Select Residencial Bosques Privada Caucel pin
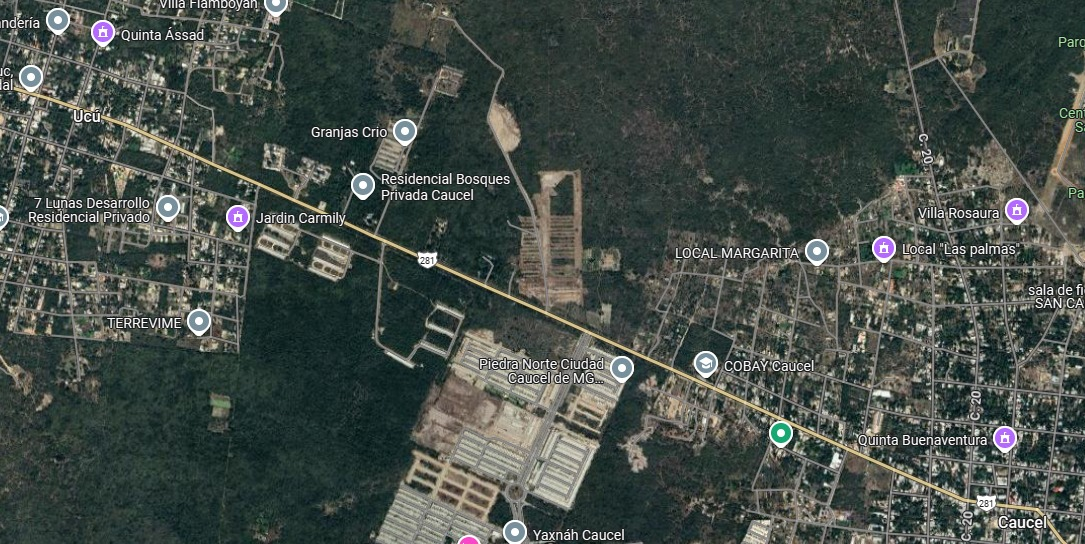Viewport: 1085px width, 544px height. pos(363,185)
